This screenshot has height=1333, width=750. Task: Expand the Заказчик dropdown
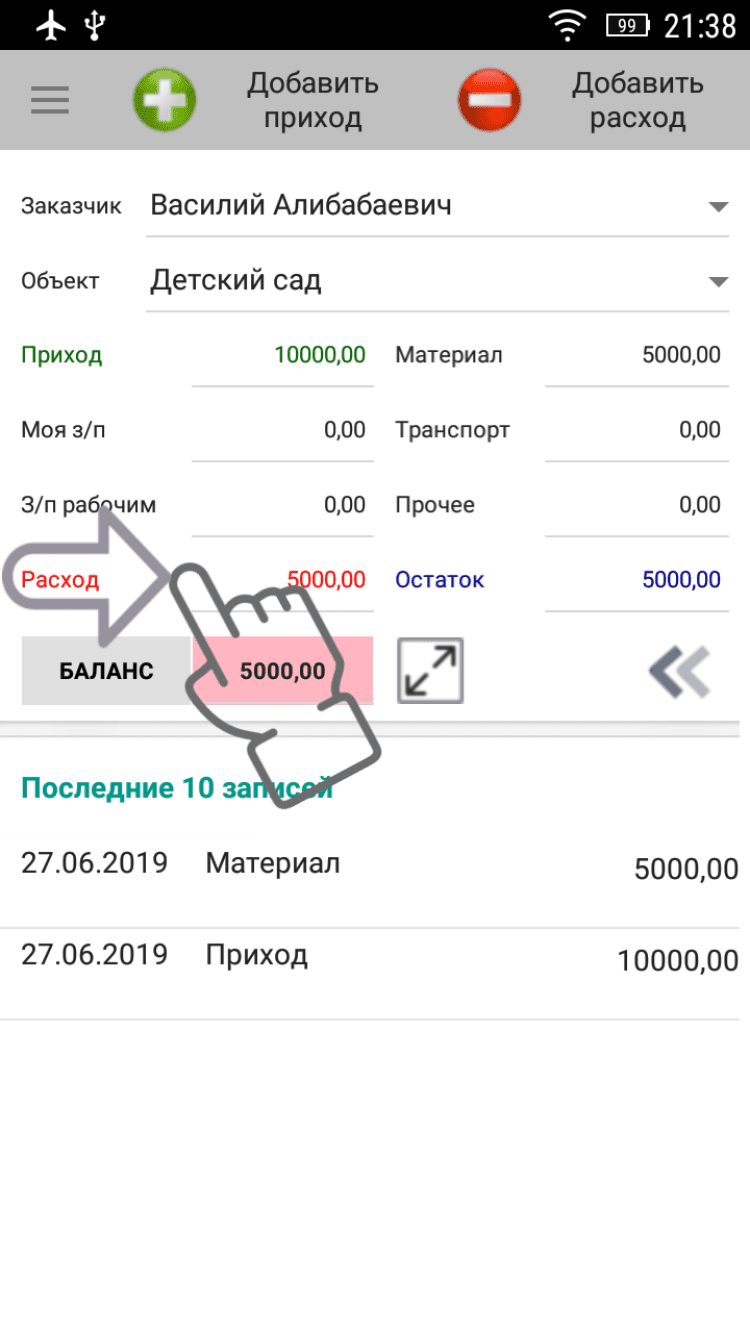[x=717, y=207]
